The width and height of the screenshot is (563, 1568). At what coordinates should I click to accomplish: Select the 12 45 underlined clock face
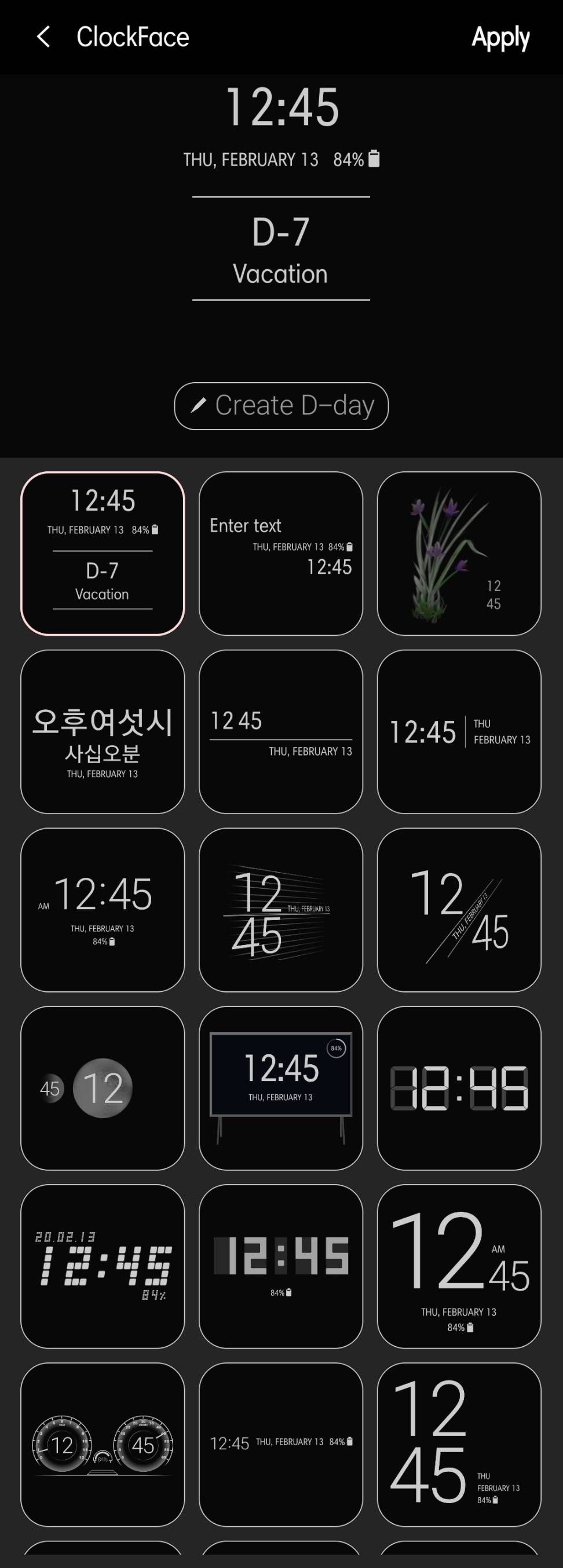point(280,732)
